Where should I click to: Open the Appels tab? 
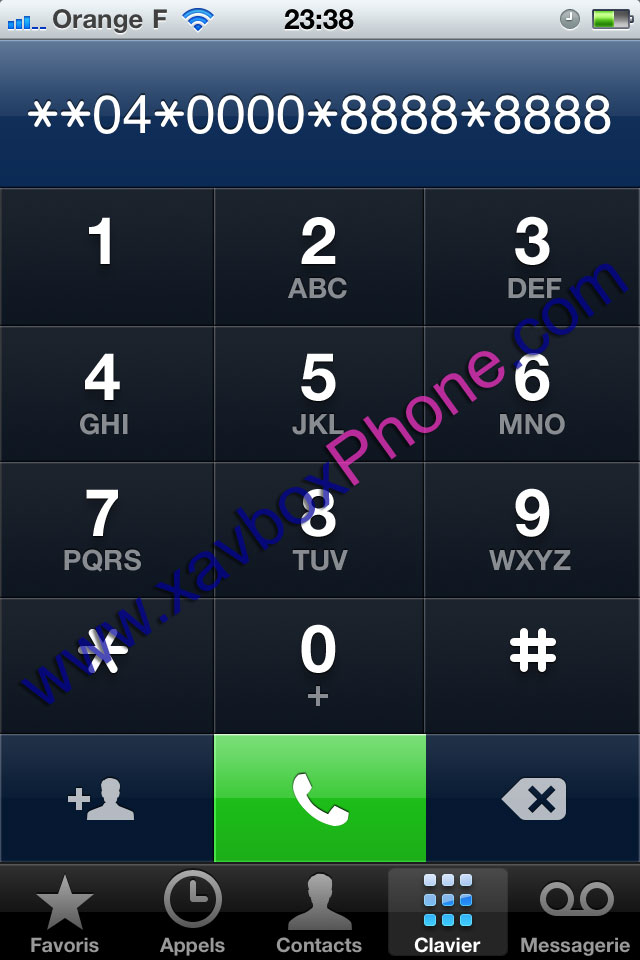192,913
